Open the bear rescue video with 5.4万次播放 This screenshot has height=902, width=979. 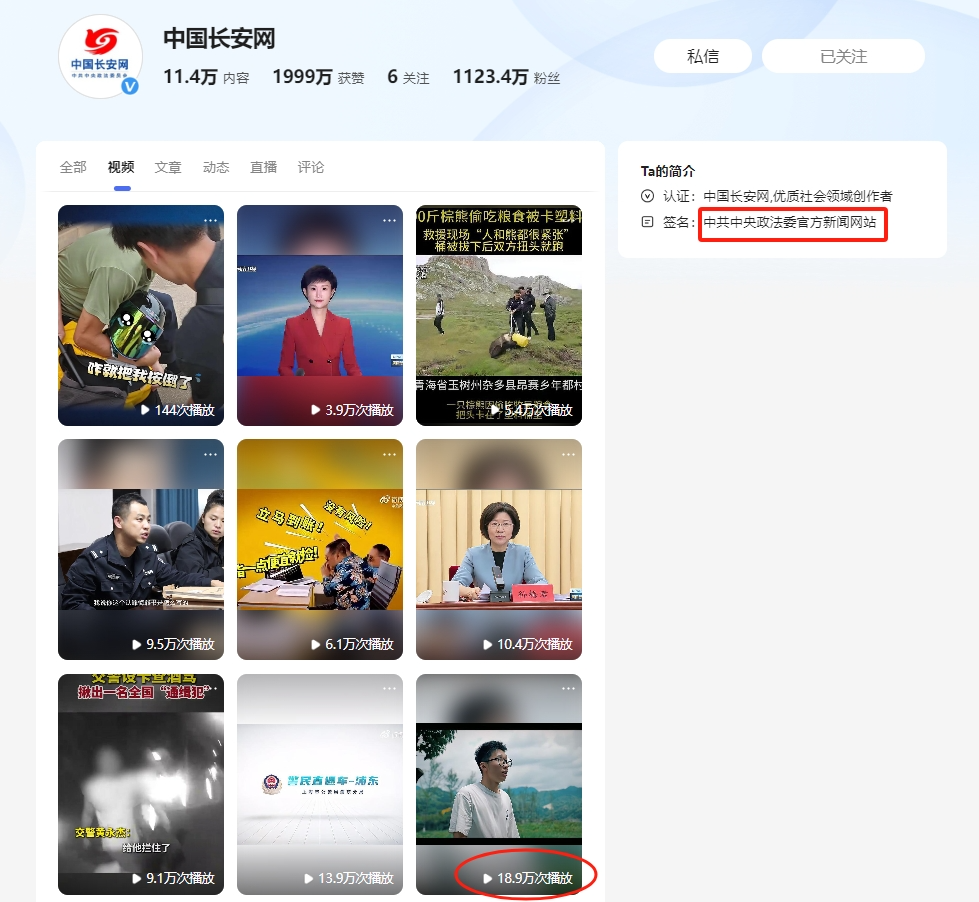(499, 315)
